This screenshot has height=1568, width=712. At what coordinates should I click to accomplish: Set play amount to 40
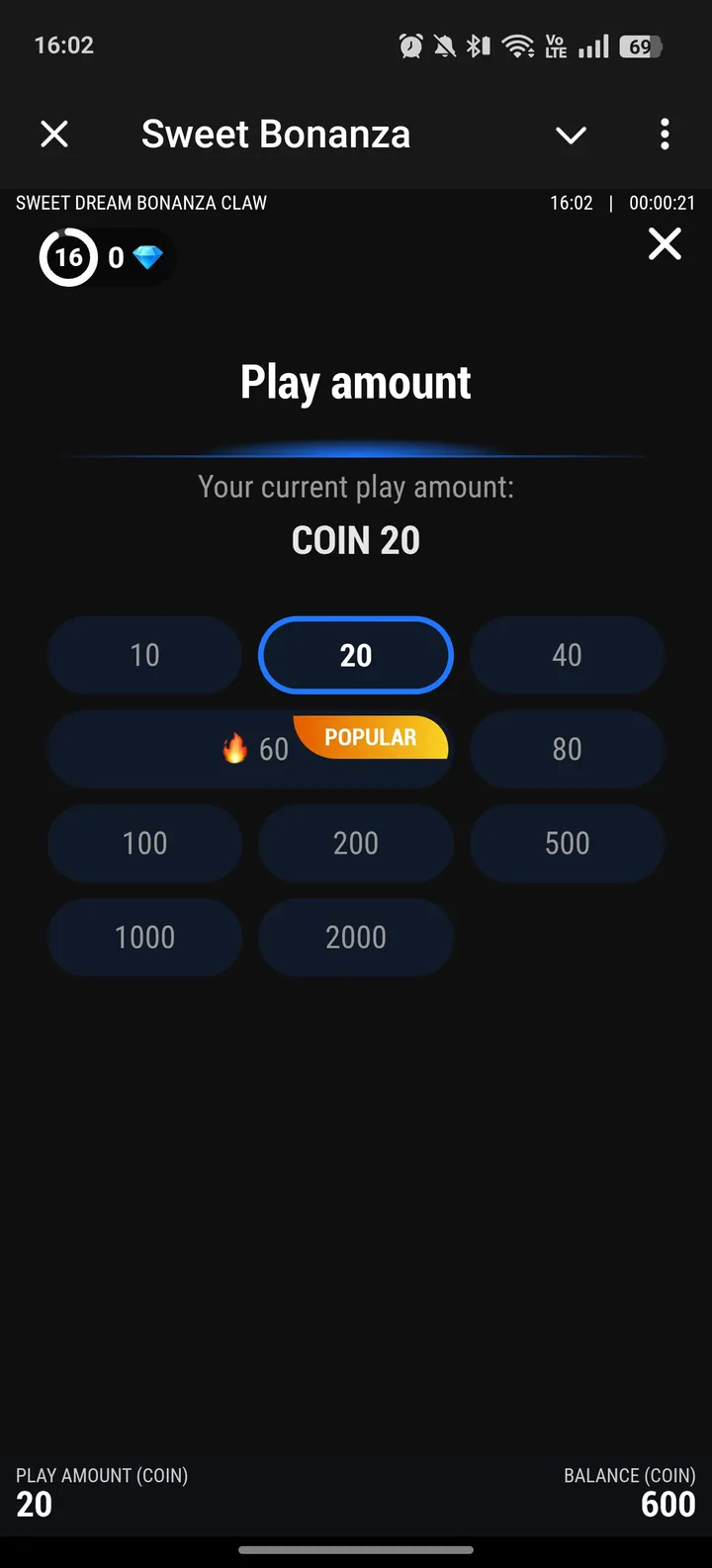[567, 655]
